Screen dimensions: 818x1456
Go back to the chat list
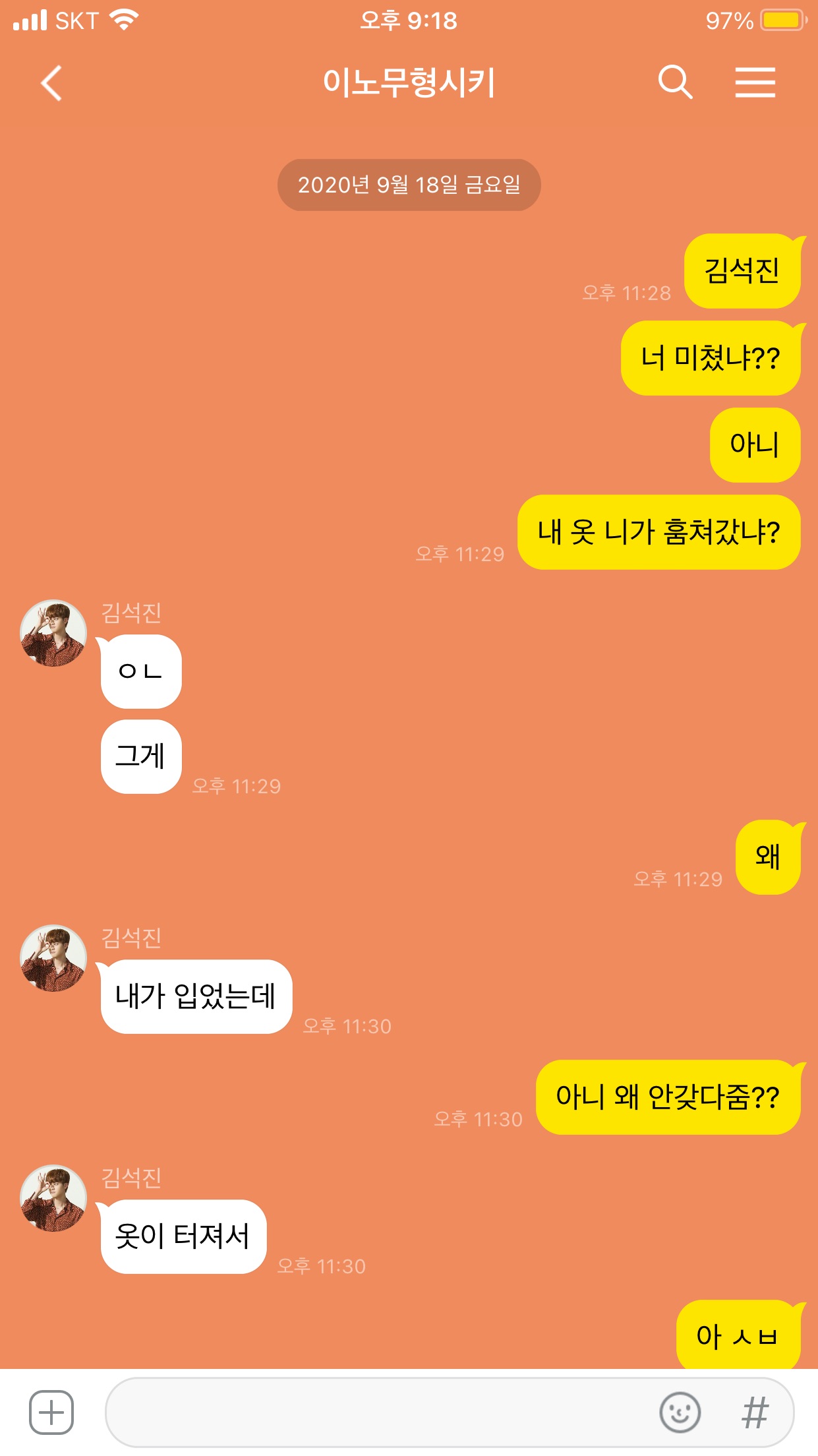[x=51, y=83]
